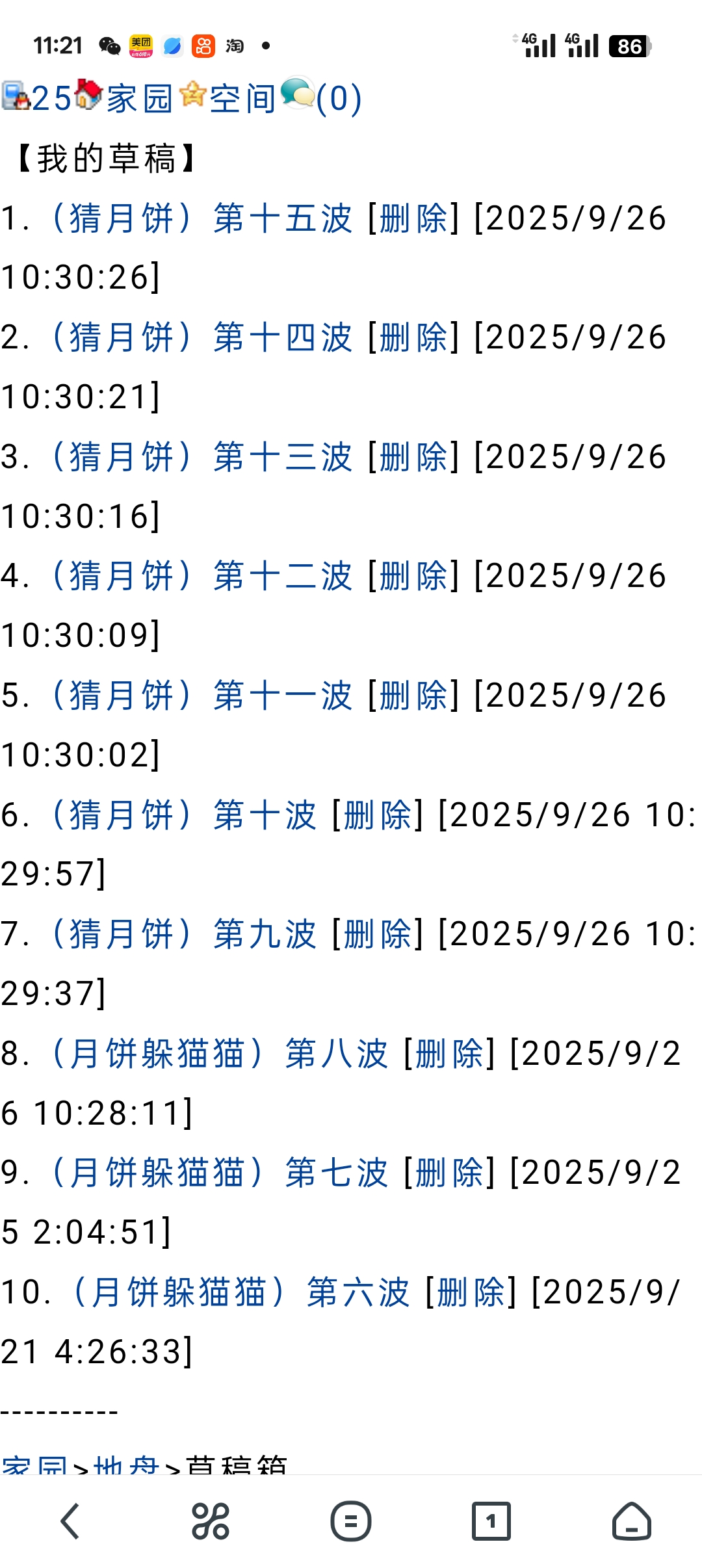702x1568 pixels.
Task: Go to browser home page
Action: 631,1521
